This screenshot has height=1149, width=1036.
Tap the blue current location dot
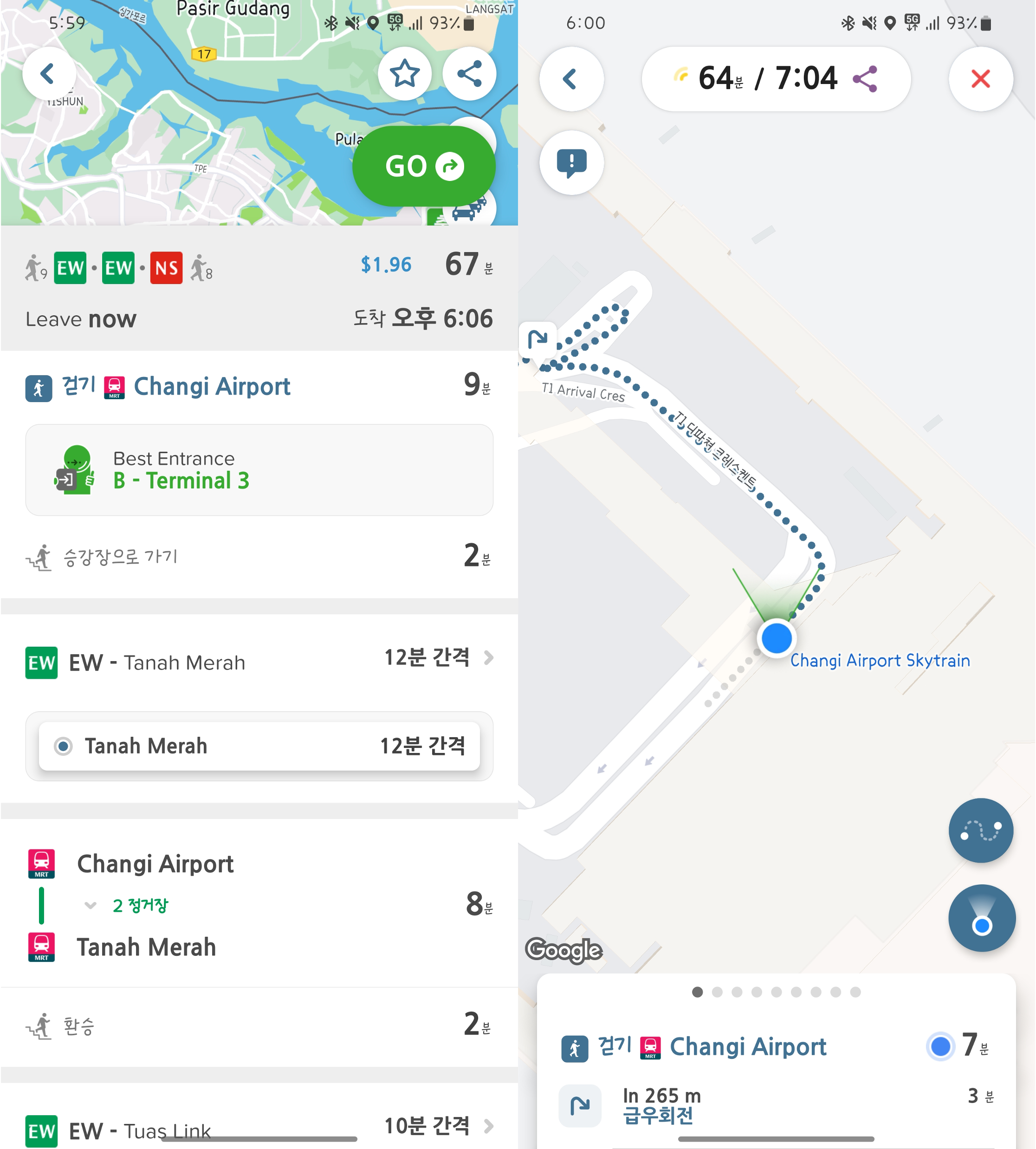pyautogui.click(x=776, y=638)
